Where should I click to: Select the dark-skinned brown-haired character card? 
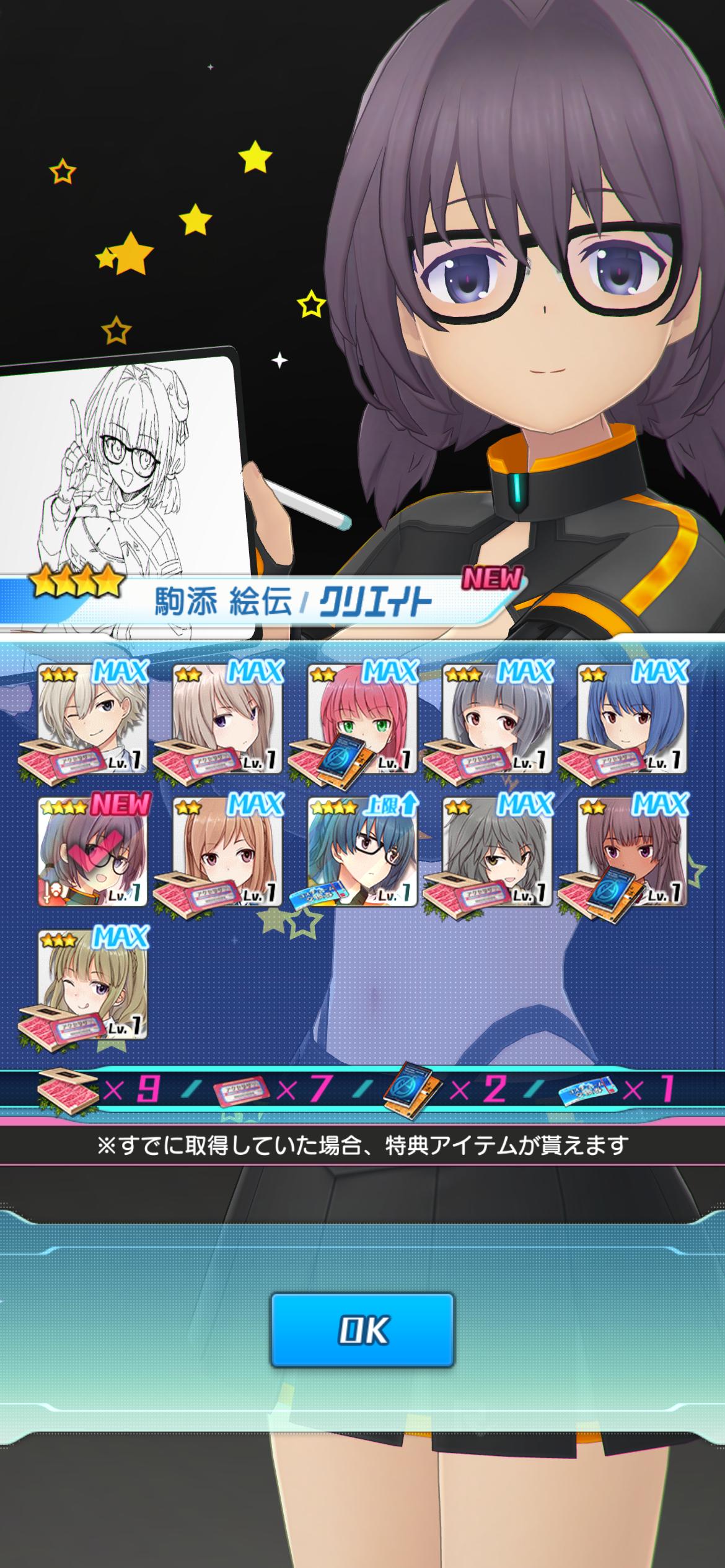[632, 852]
